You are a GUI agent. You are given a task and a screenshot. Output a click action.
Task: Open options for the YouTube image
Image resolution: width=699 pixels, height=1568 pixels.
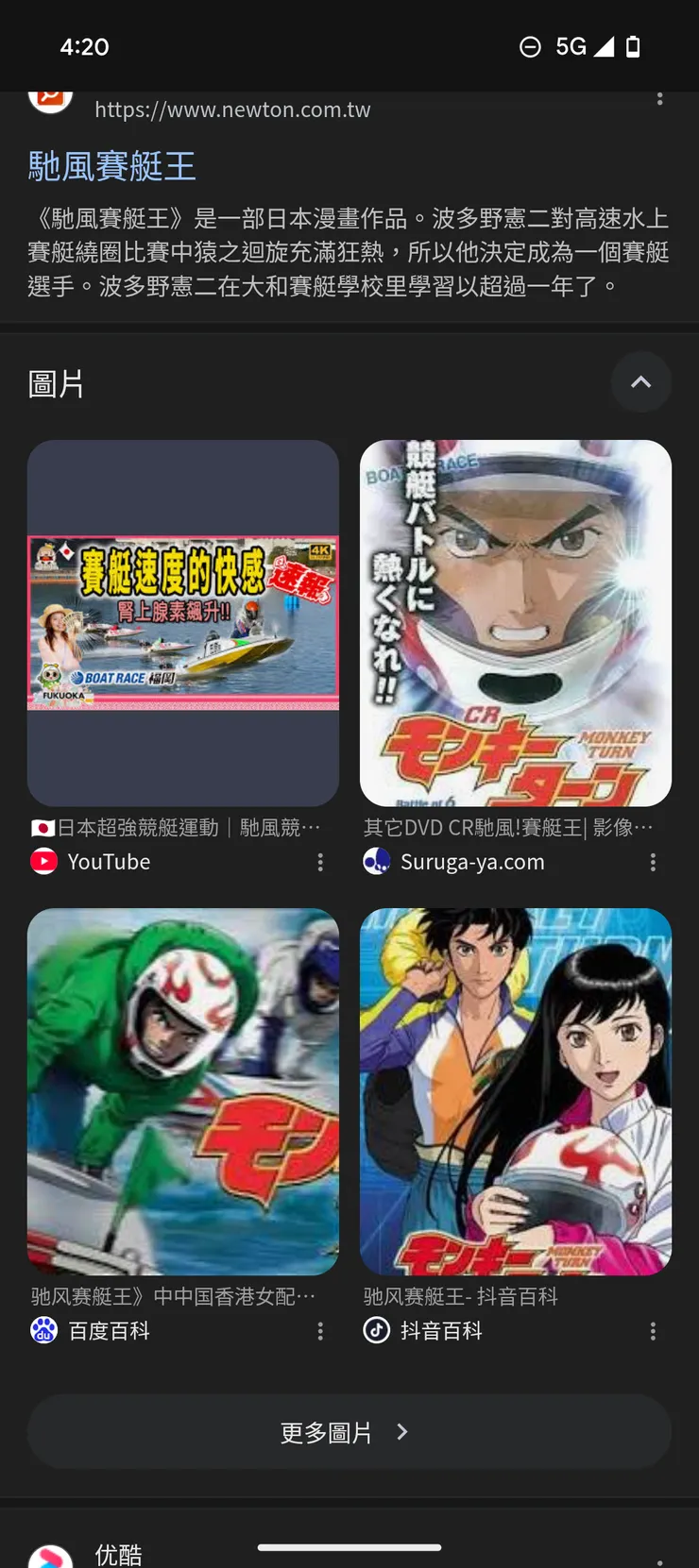320,862
